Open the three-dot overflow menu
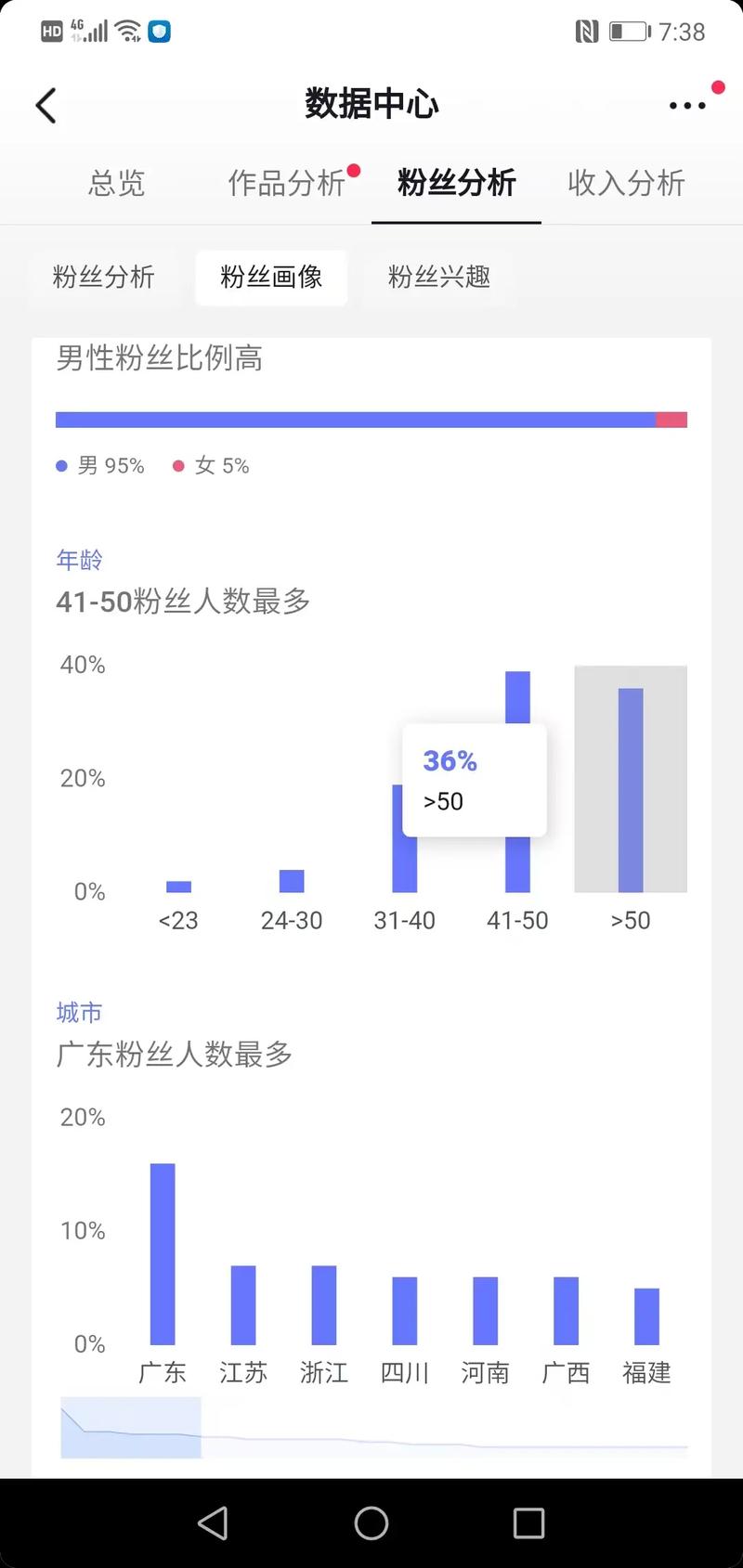This screenshot has width=743, height=1568. pyautogui.click(x=687, y=106)
